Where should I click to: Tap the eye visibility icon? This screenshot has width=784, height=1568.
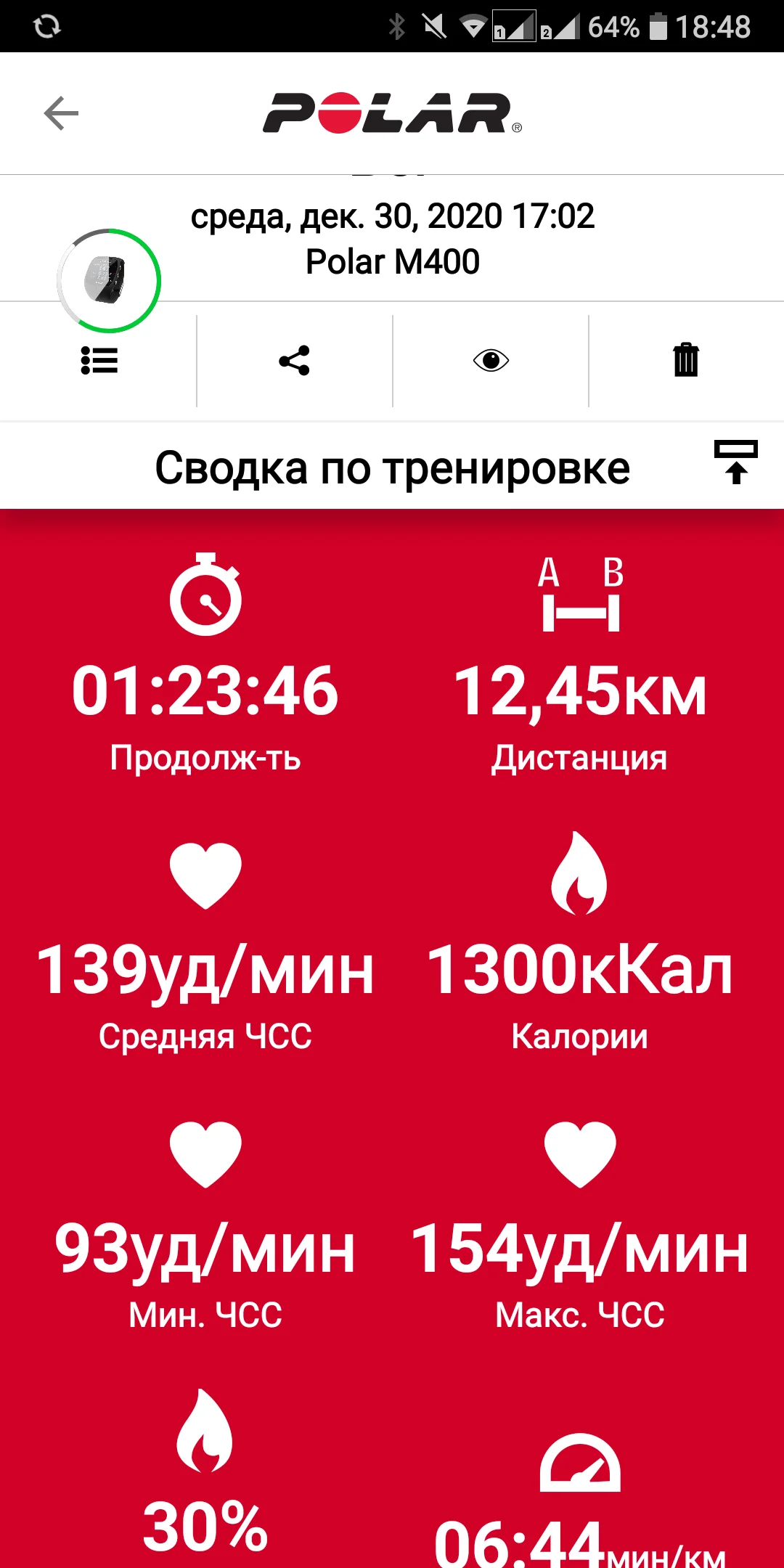coord(491,361)
